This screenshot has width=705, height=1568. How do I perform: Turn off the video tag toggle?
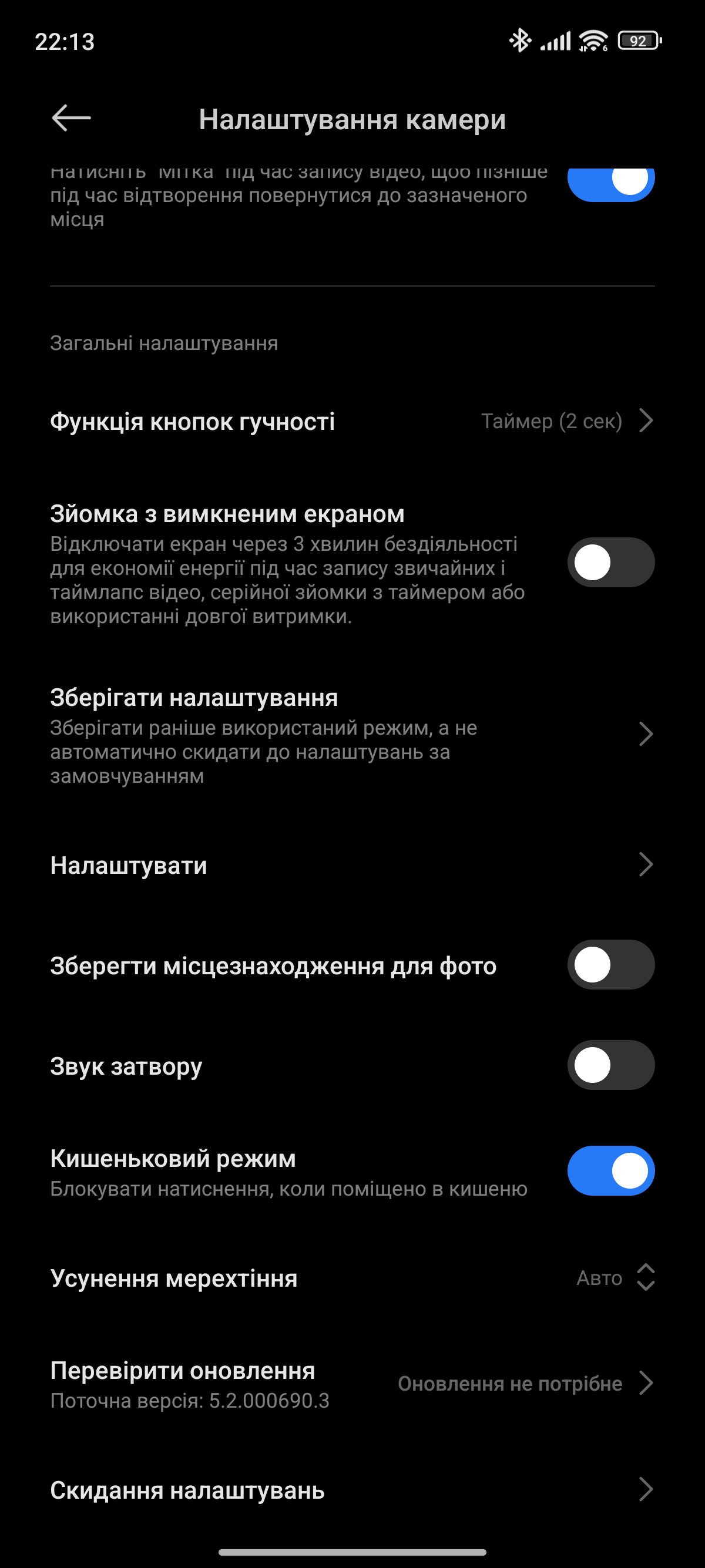(610, 180)
